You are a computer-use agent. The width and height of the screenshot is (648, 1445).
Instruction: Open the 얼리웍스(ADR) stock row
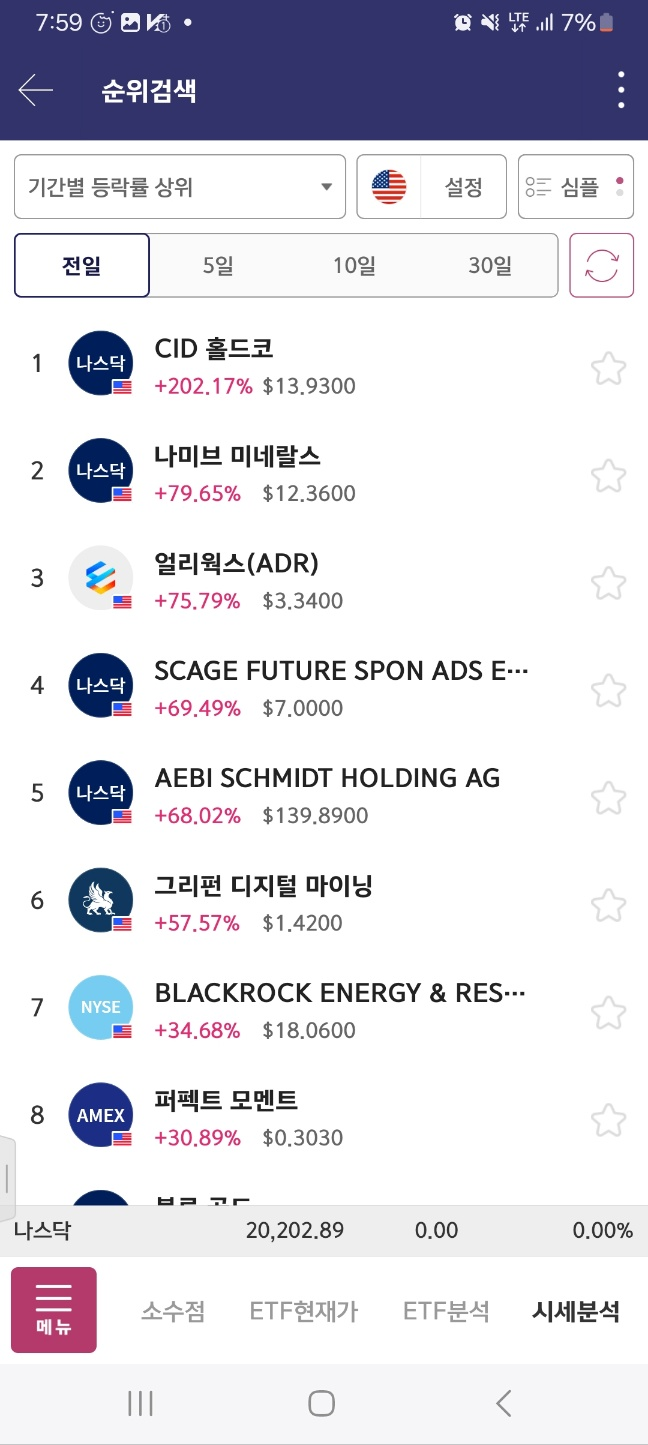tap(300, 580)
